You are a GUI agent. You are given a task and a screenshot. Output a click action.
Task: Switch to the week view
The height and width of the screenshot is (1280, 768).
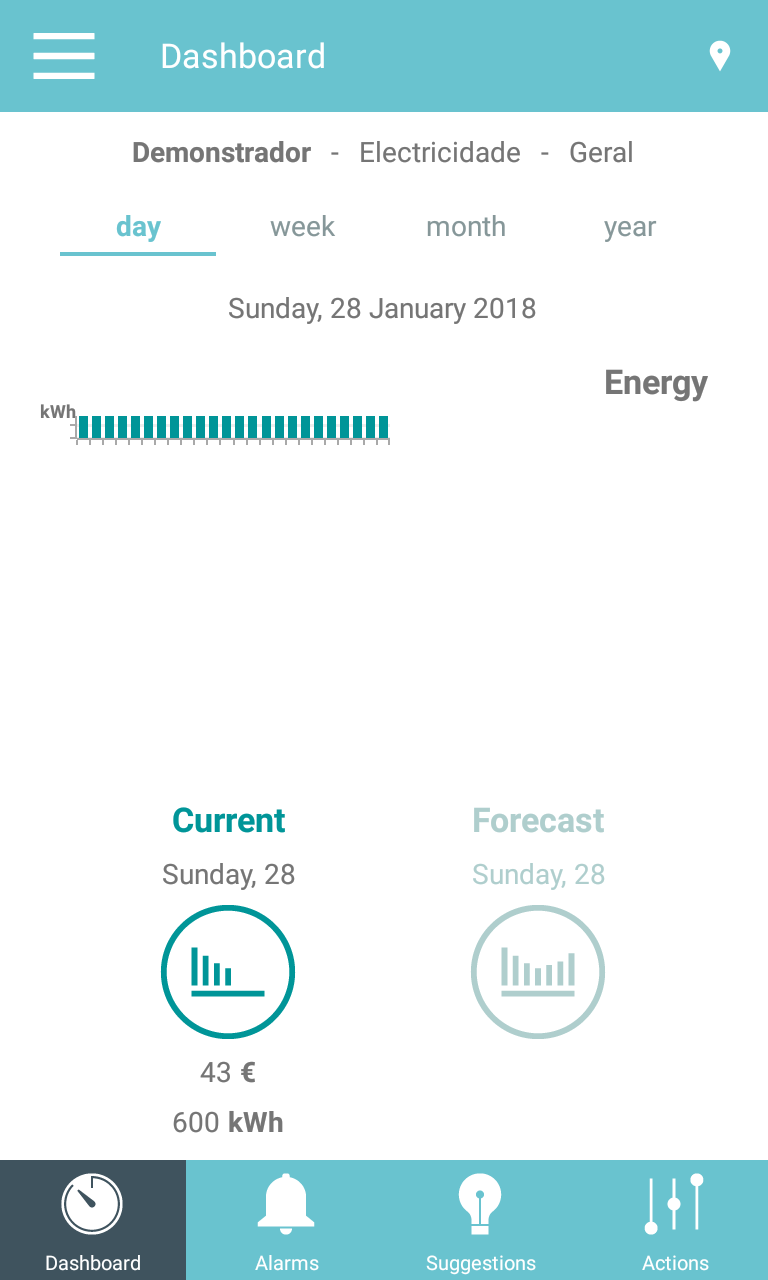302,227
